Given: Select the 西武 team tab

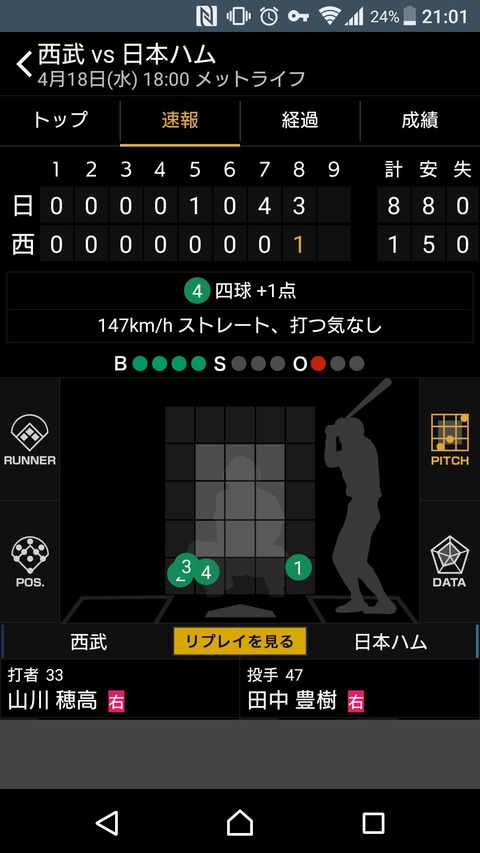Looking at the screenshot, I should [89, 642].
